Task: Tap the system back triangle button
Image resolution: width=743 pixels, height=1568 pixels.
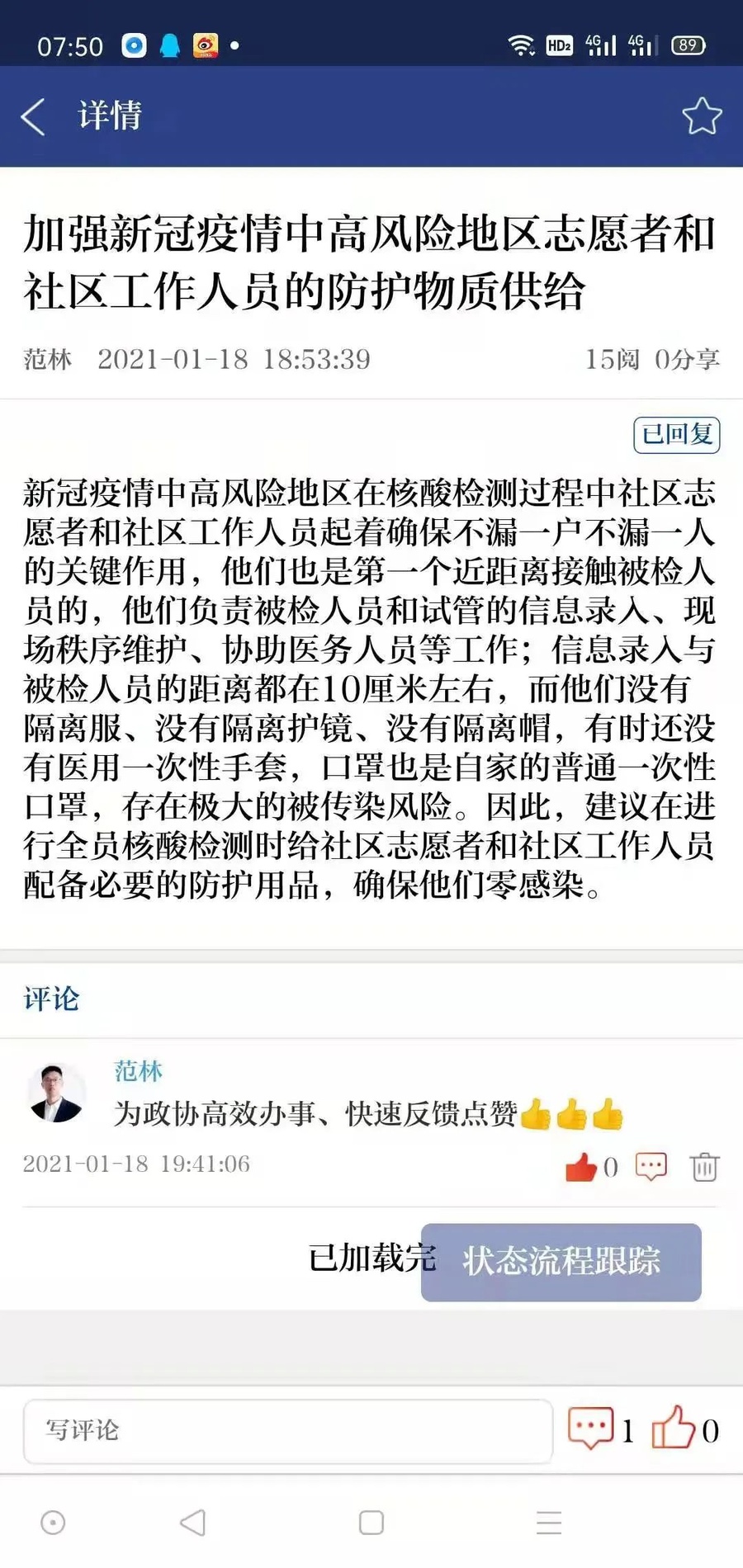Action: pyautogui.click(x=192, y=1523)
